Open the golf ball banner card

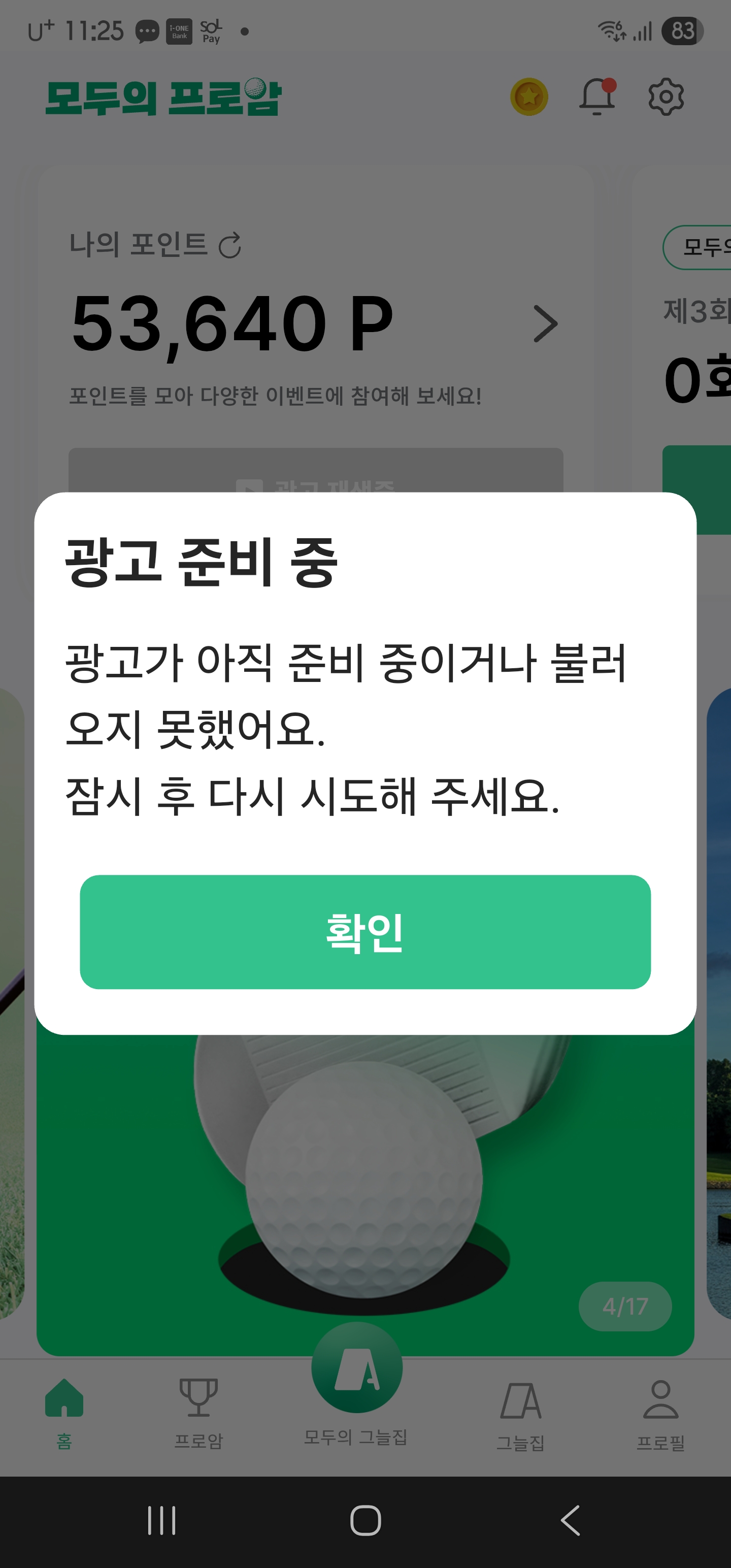click(365, 1187)
